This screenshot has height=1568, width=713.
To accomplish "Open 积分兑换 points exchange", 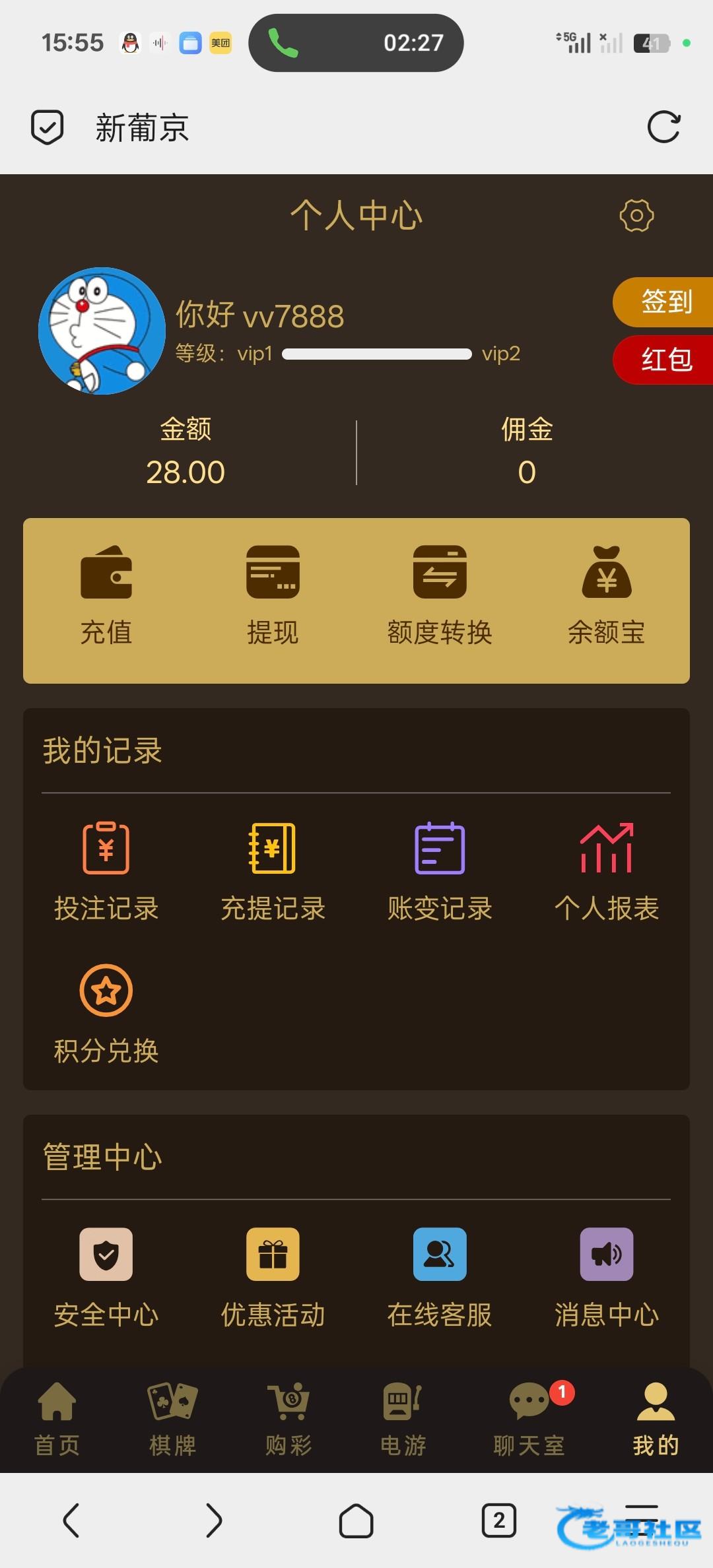I will coord(106,1014).
